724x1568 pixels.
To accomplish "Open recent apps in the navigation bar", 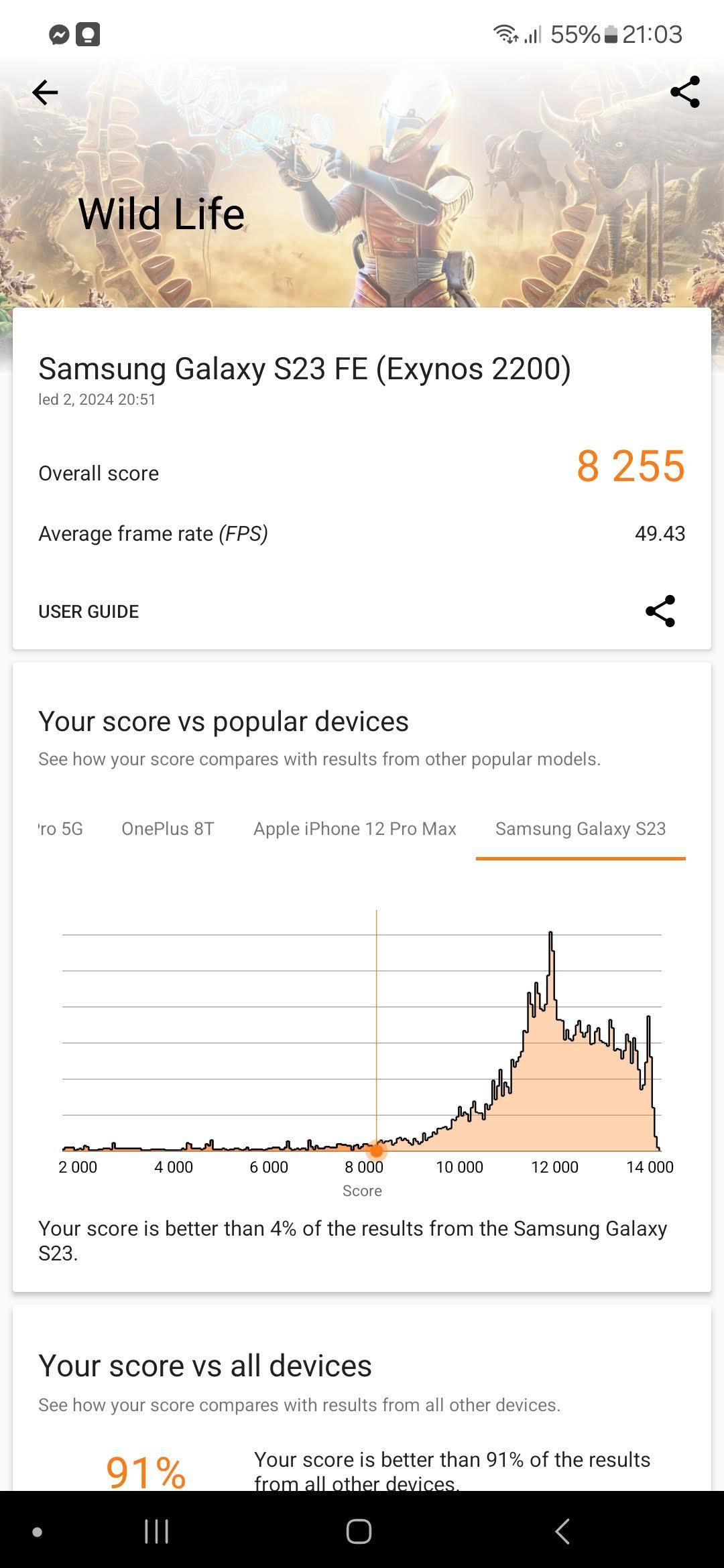I will (157, 1532).
